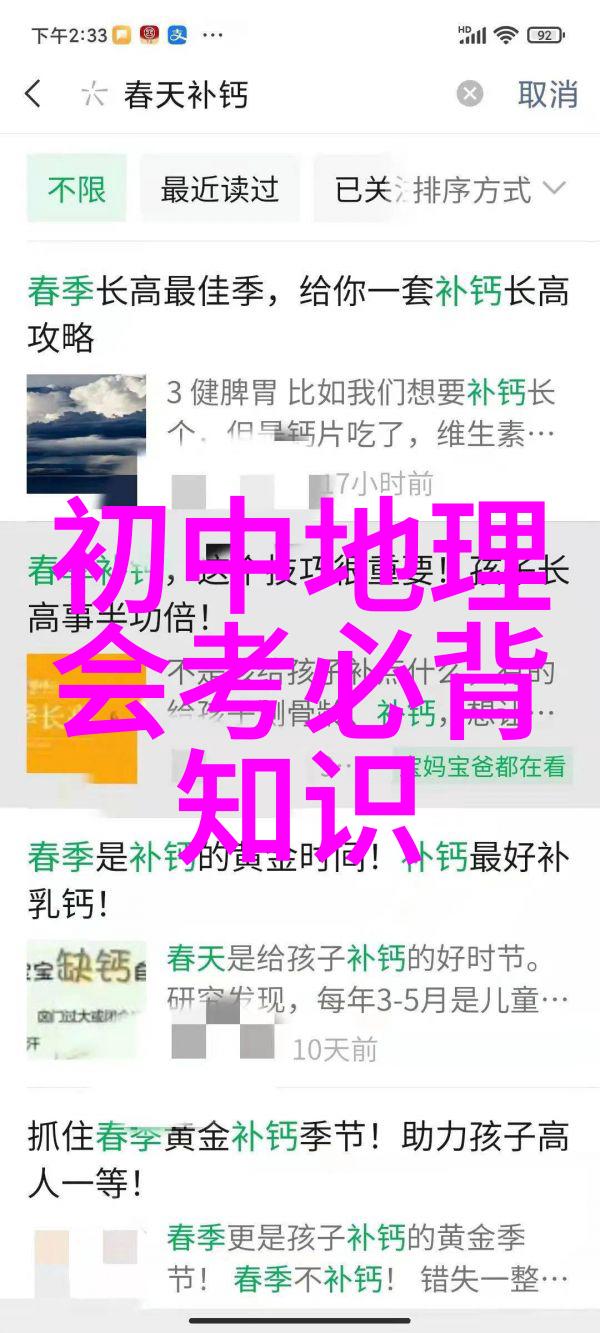
Task: Open the article 春季是补钙的黄金时间
Action: pyautogui.click(x=298, y=882)
